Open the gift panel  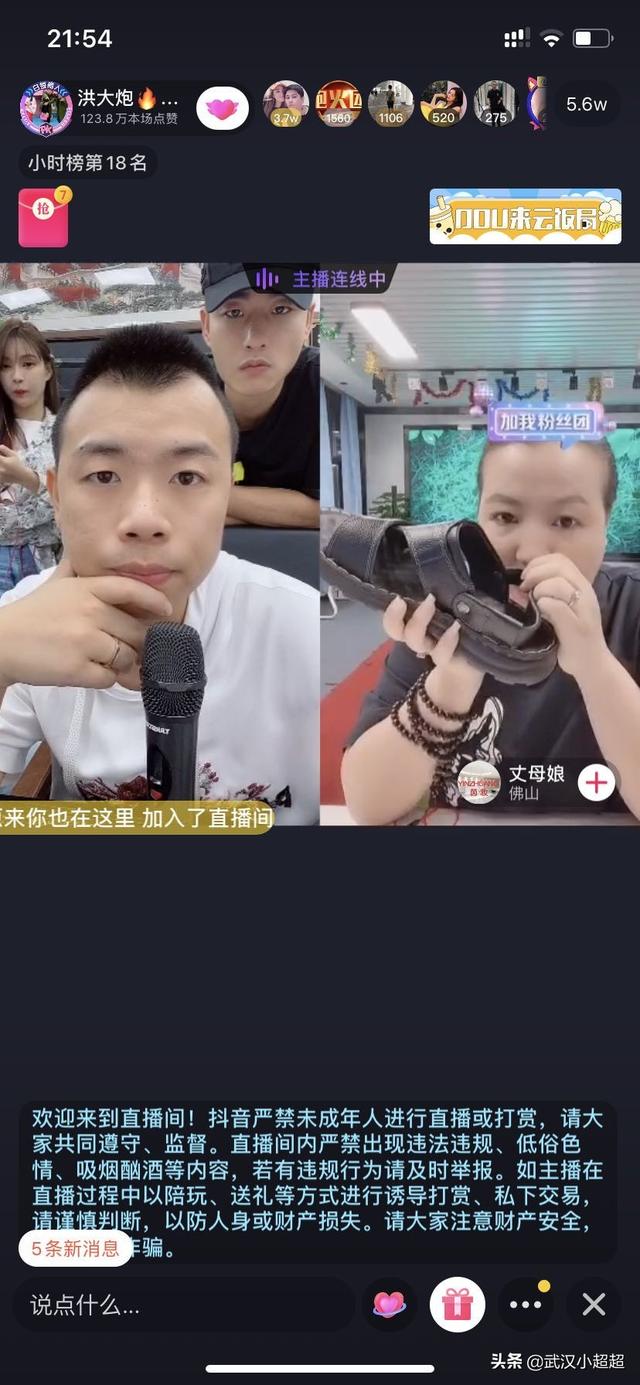(457, 1304)
